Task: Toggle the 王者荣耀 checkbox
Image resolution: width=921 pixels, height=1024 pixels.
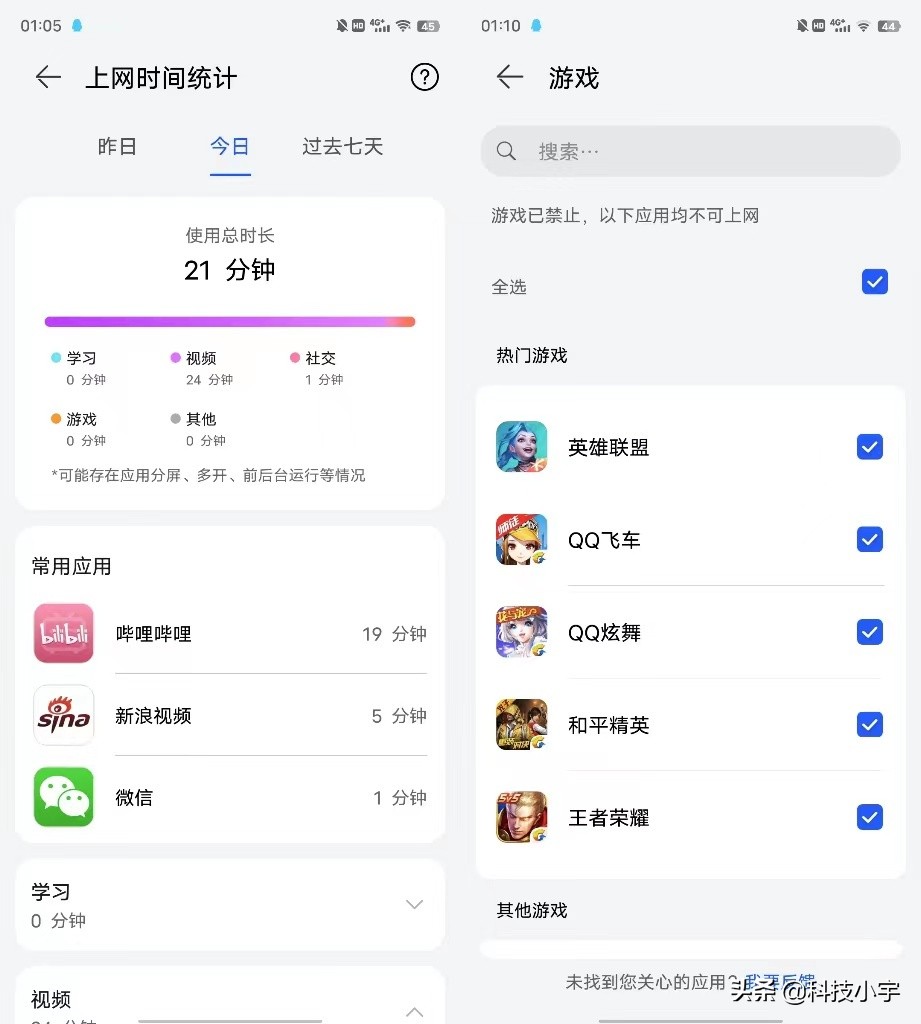Action: [x=870, y=817]
